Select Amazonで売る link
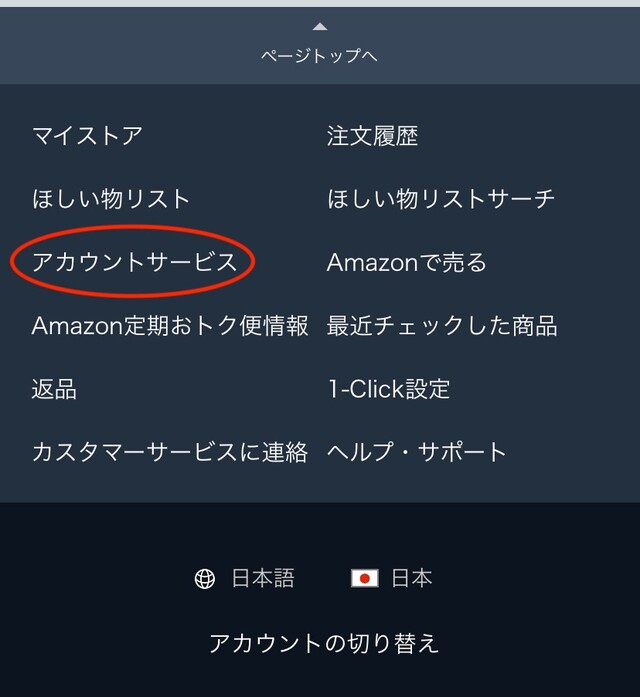The width and height of the screenshot is (640, 697). tap(406, 262)
